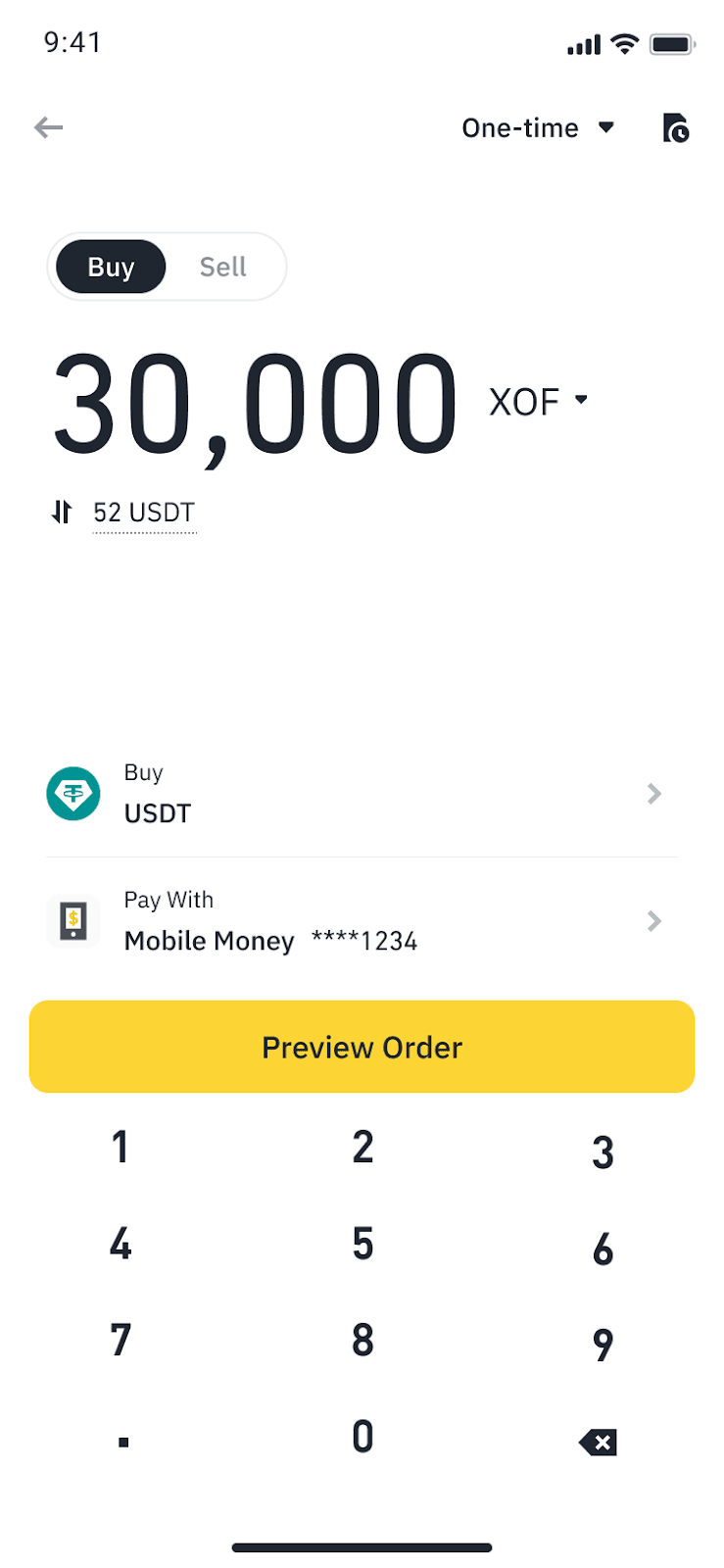The width and height of the screenshot is (724, 1568).
Task: Add a 0 from the keypad
Action: pos(362,1438)
